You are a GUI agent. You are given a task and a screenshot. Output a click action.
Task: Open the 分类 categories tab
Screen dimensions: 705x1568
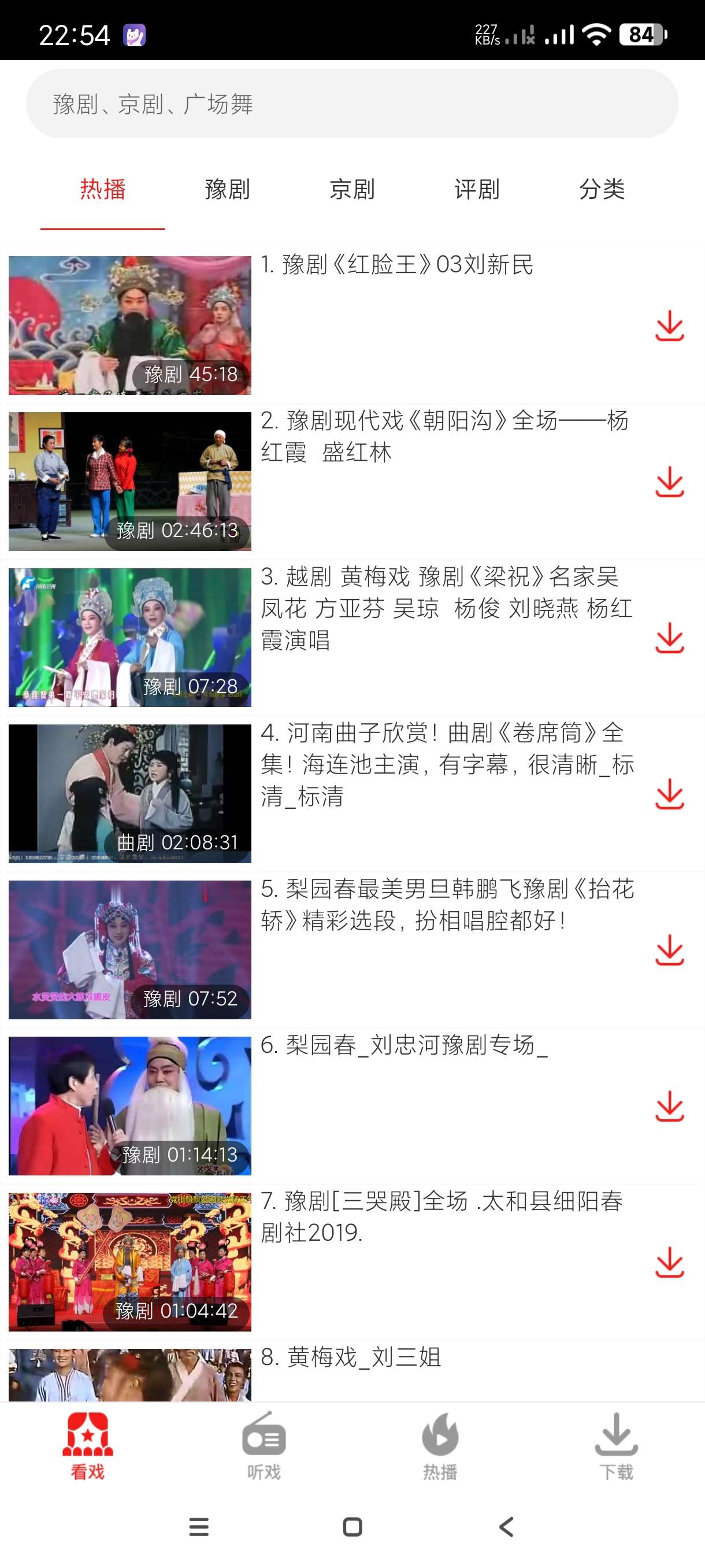pos(602,189)
